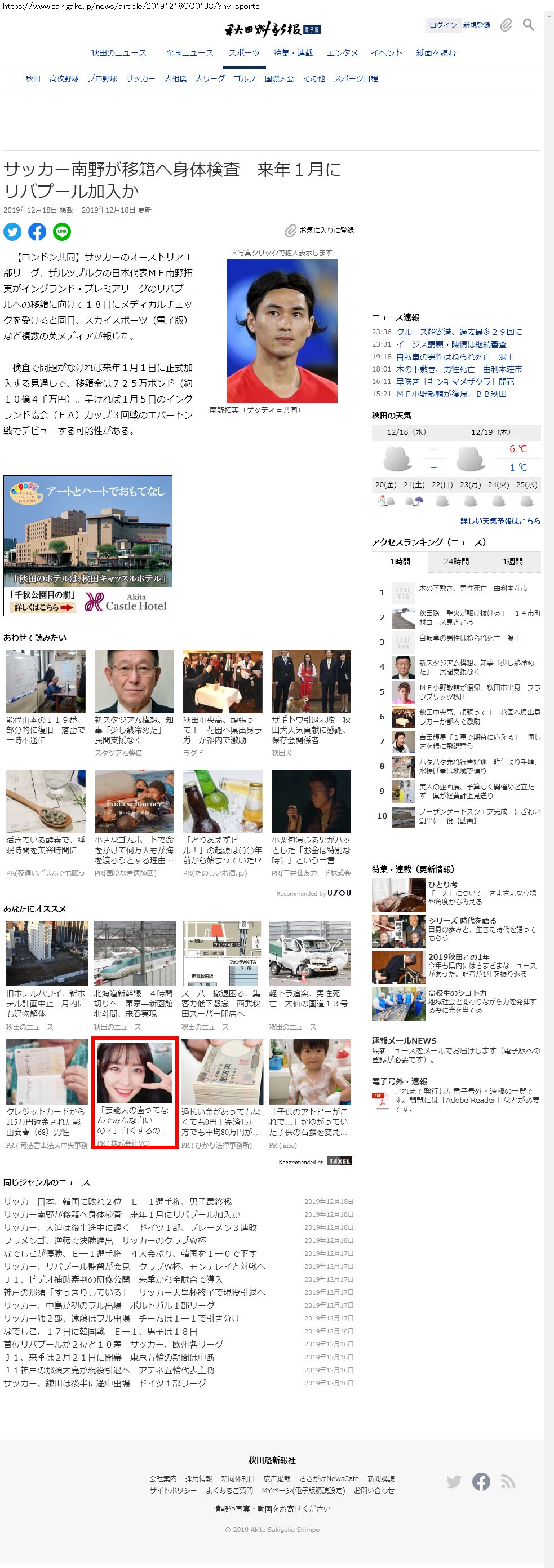This screenshot has width=554, height=1568.
Task: Select the 高校野球 sports subcategory
Action: 64,78
